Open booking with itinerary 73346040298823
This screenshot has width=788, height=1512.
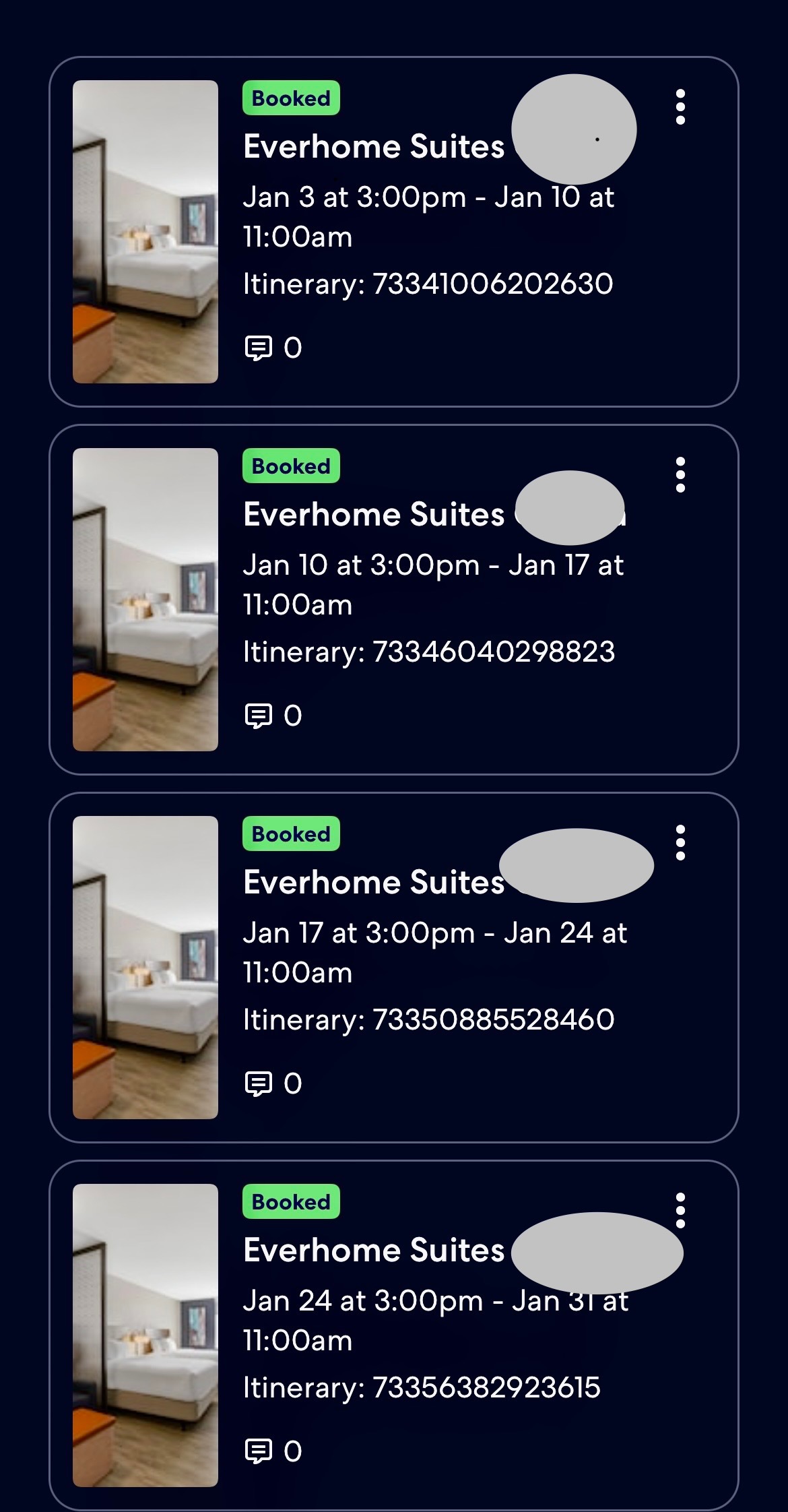(x=428, y=652)
